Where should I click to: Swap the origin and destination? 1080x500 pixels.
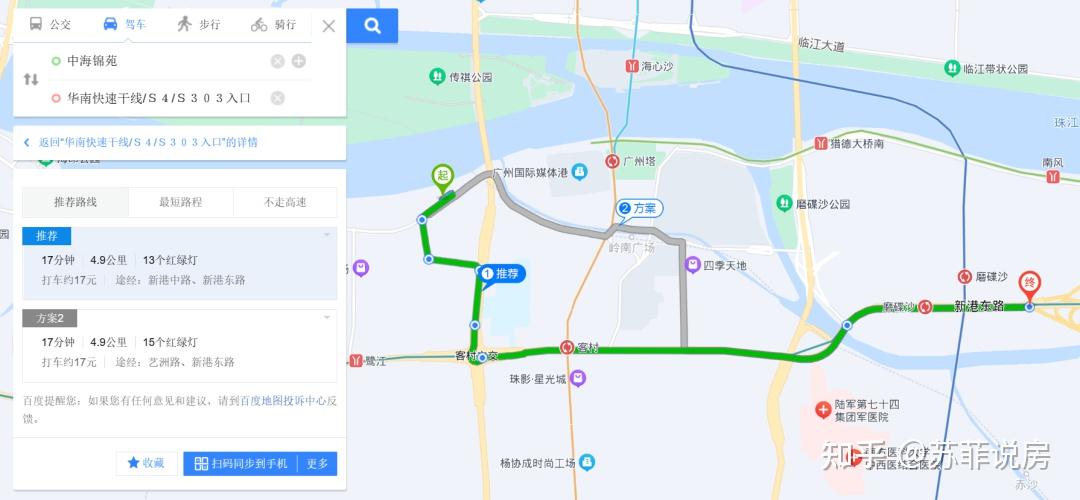point(31,79)
